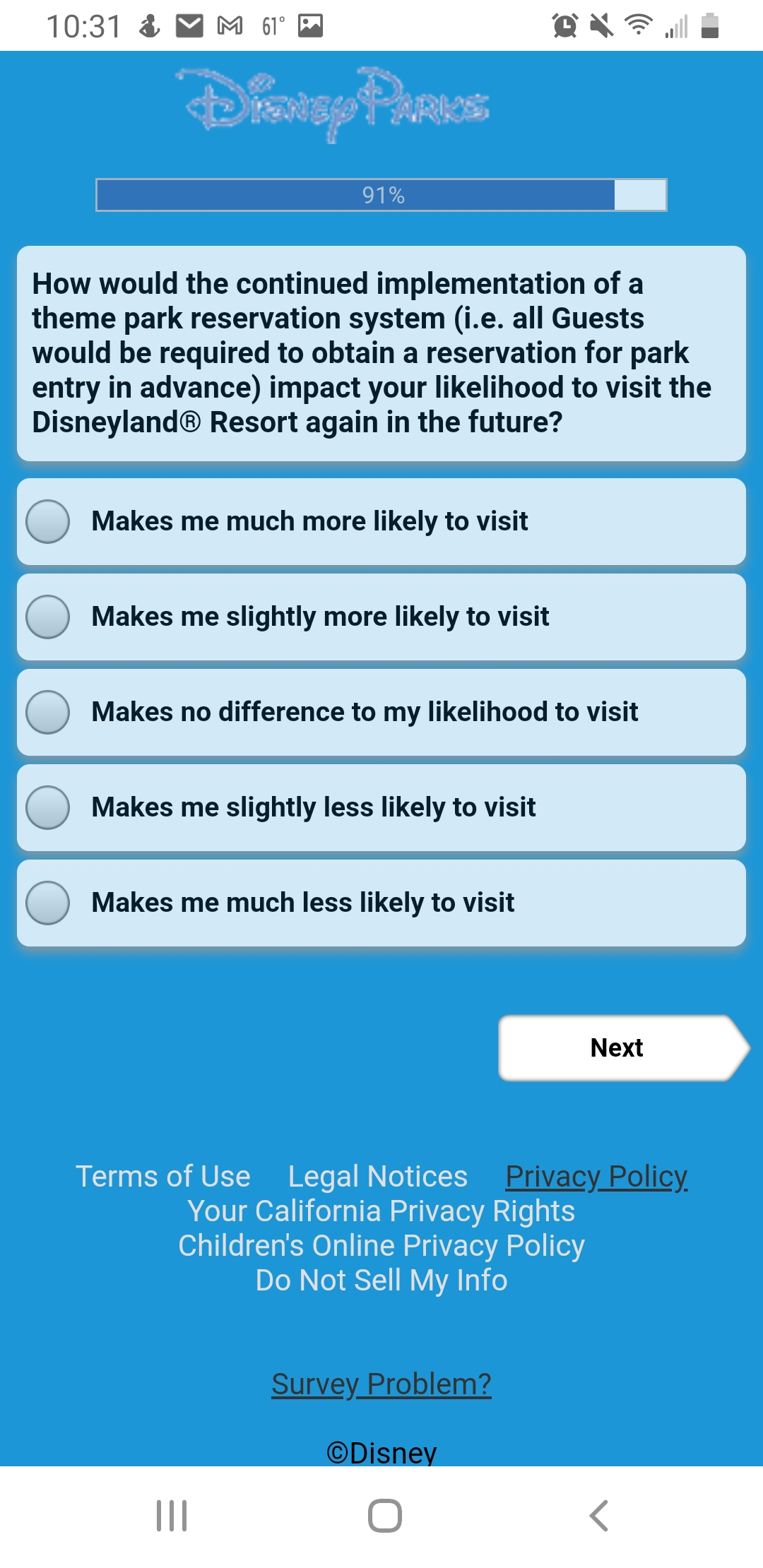Open Legal Notices link
Screen dimensions: 763x1568
(378, 1177)
